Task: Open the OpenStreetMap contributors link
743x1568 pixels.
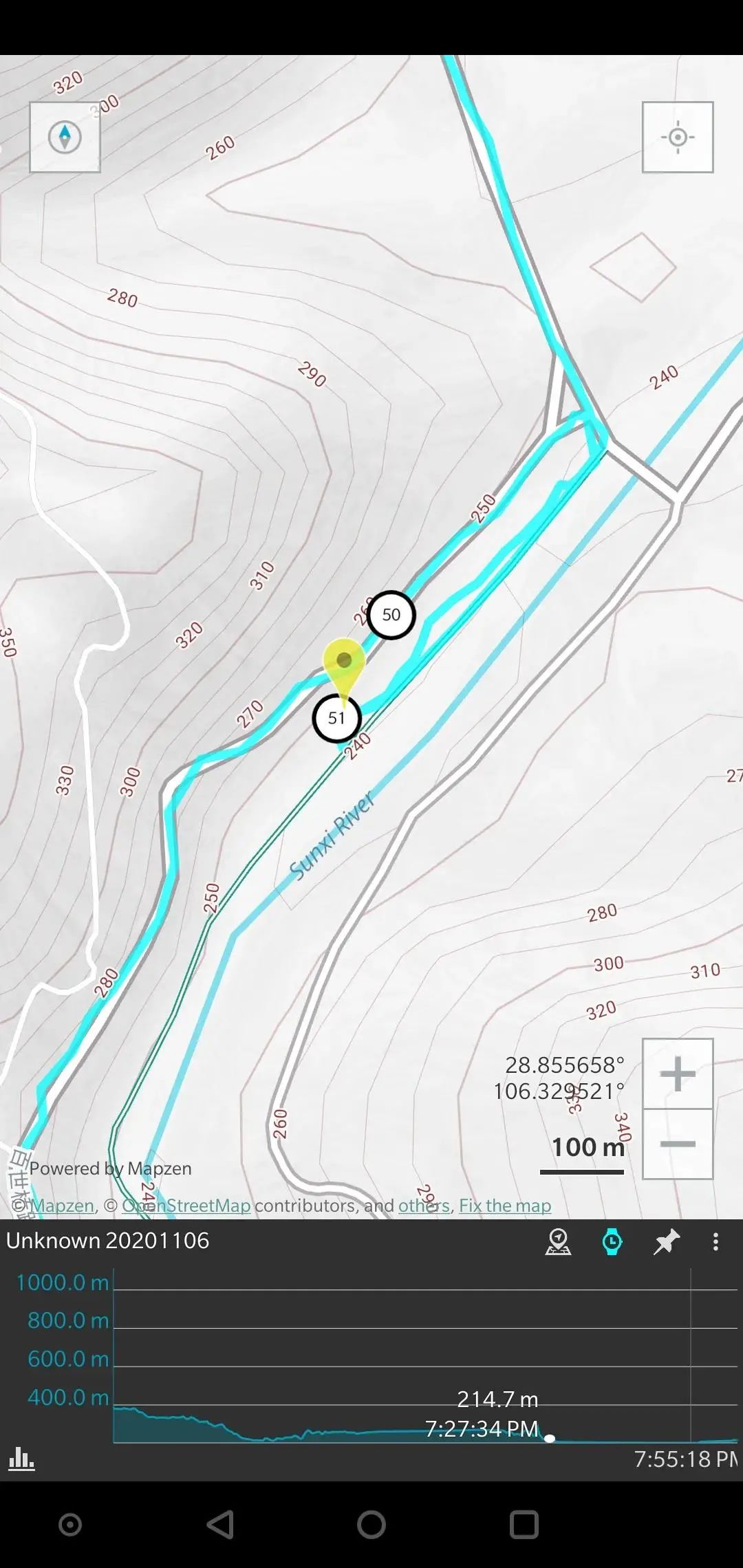Action: [x=186, y=1206]
